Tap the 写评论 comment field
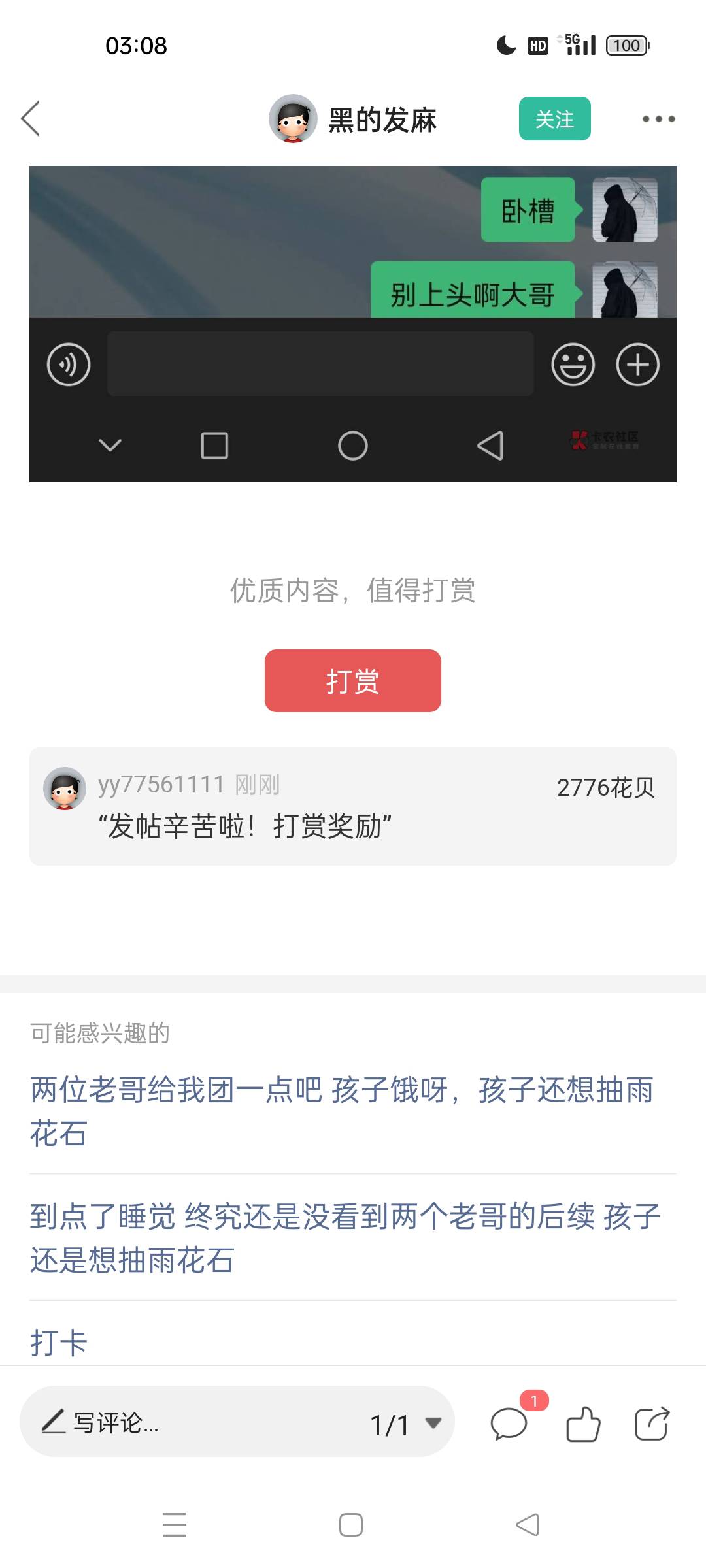This screenshot has width=706, height=1568. click(196, 1422)
